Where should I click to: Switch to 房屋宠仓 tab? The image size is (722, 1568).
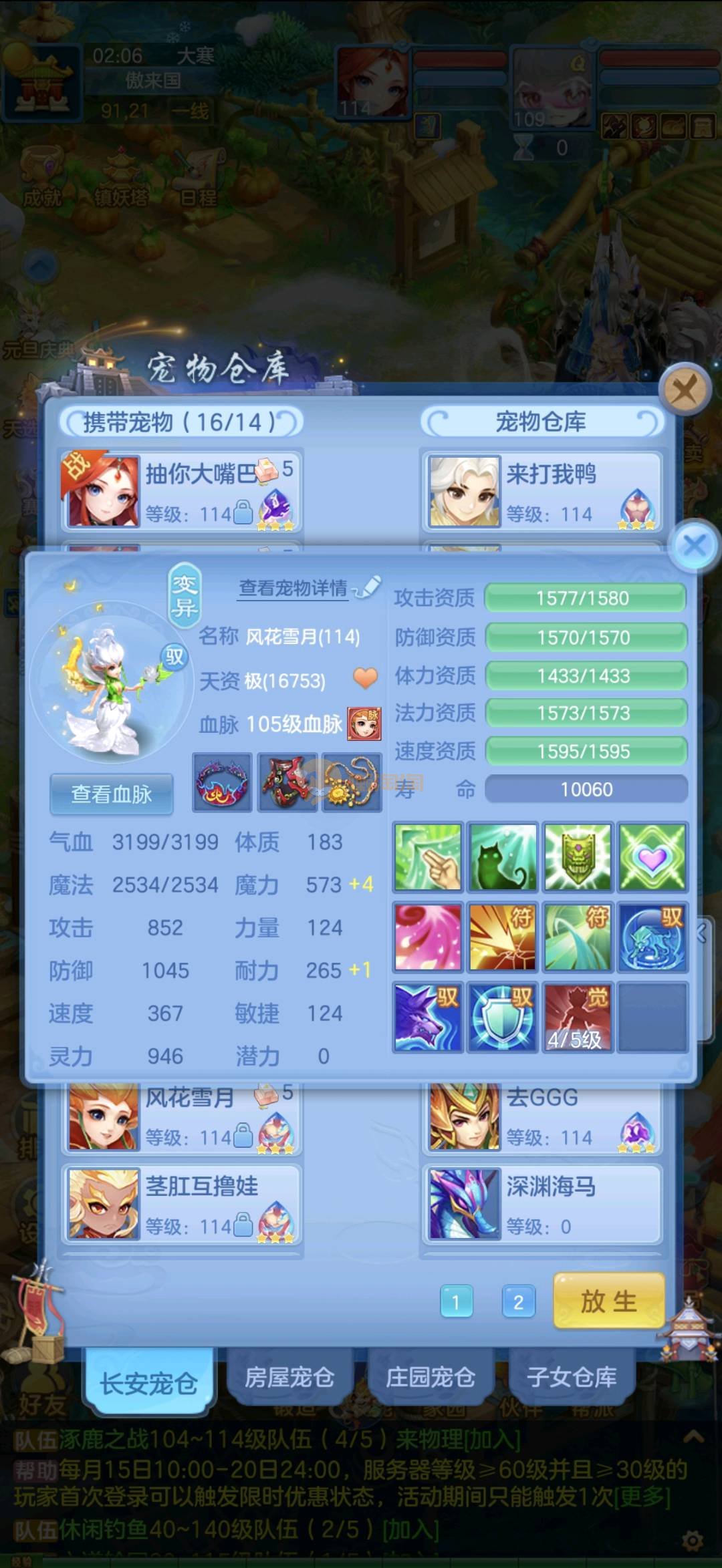[x=289, y=1377]
